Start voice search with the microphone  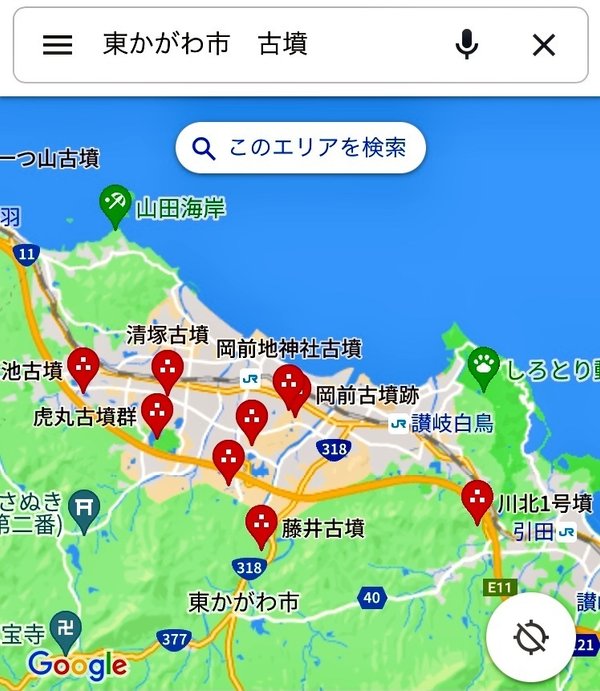click(x=466, y=45)
